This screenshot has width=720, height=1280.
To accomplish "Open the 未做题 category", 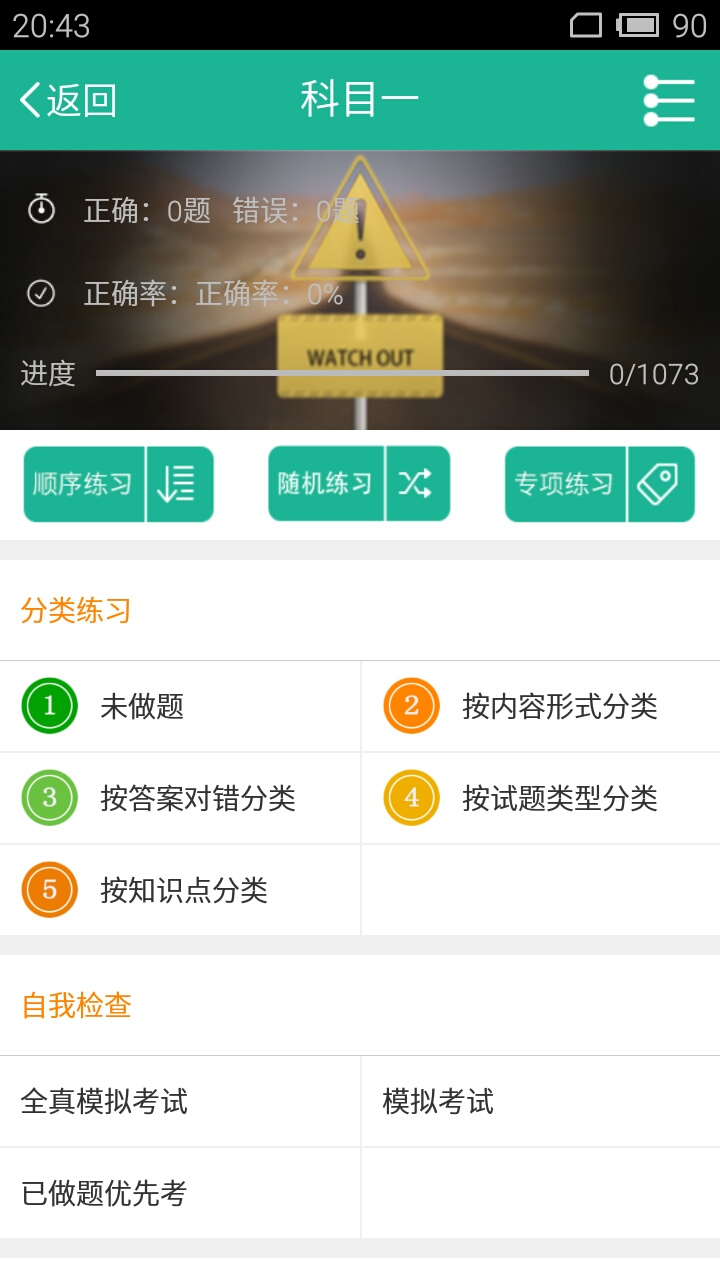I will click(x=180, y=706).
